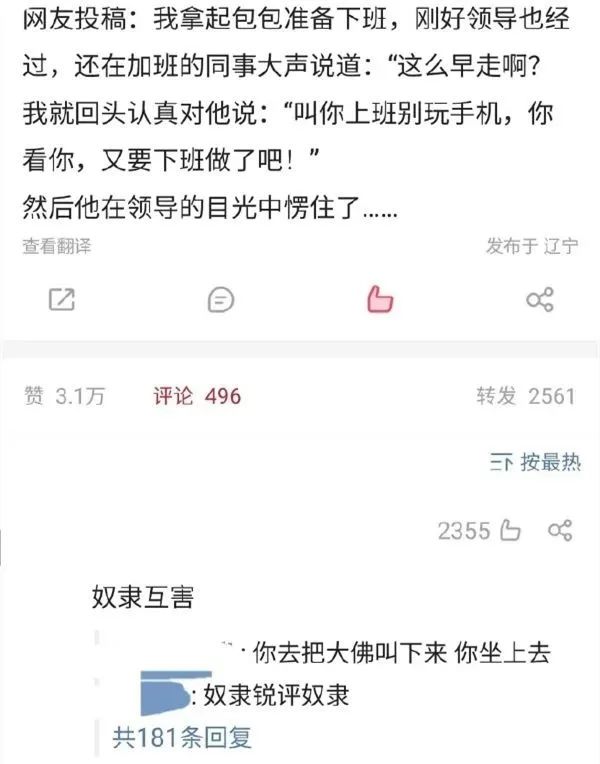The width and height of the screenshot is (600, 764).
Task: Open 共181条回复 to view all replies
Action: click(182, 738)
